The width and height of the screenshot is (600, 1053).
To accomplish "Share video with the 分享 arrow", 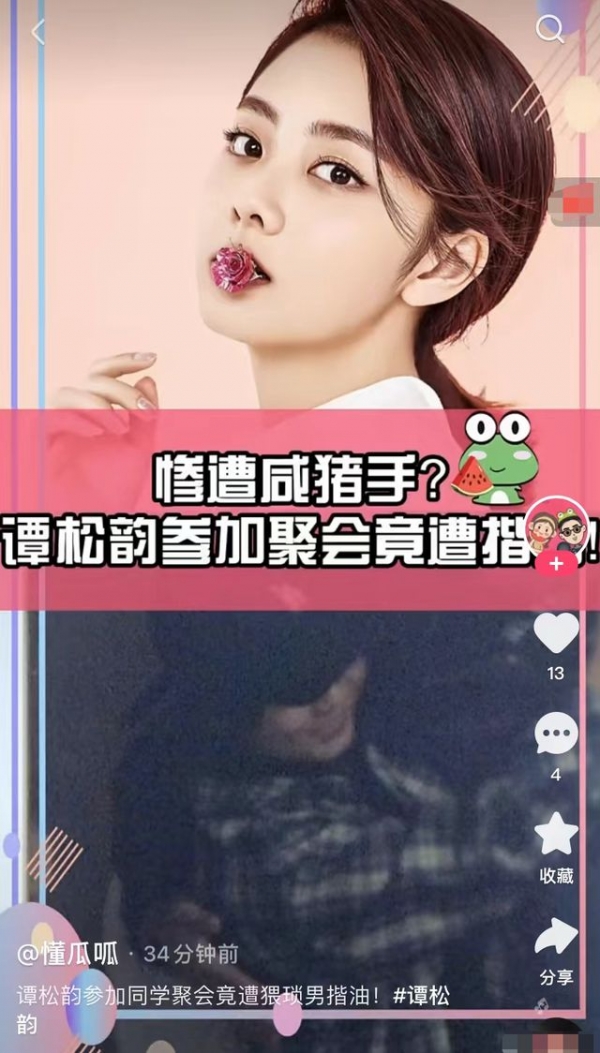I will [x=556, y=938].
